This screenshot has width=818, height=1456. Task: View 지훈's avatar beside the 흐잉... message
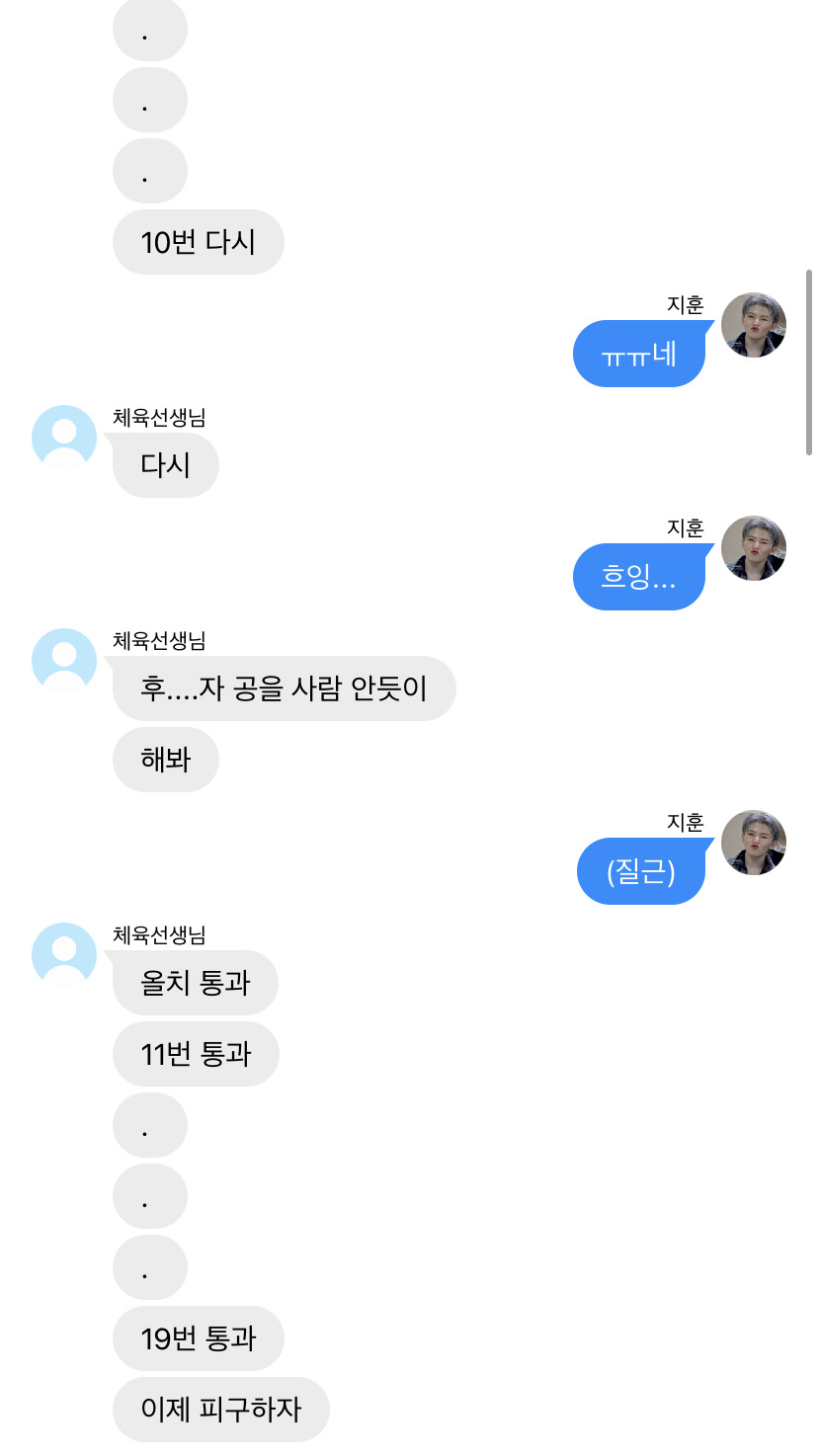(x=754, y=548)
